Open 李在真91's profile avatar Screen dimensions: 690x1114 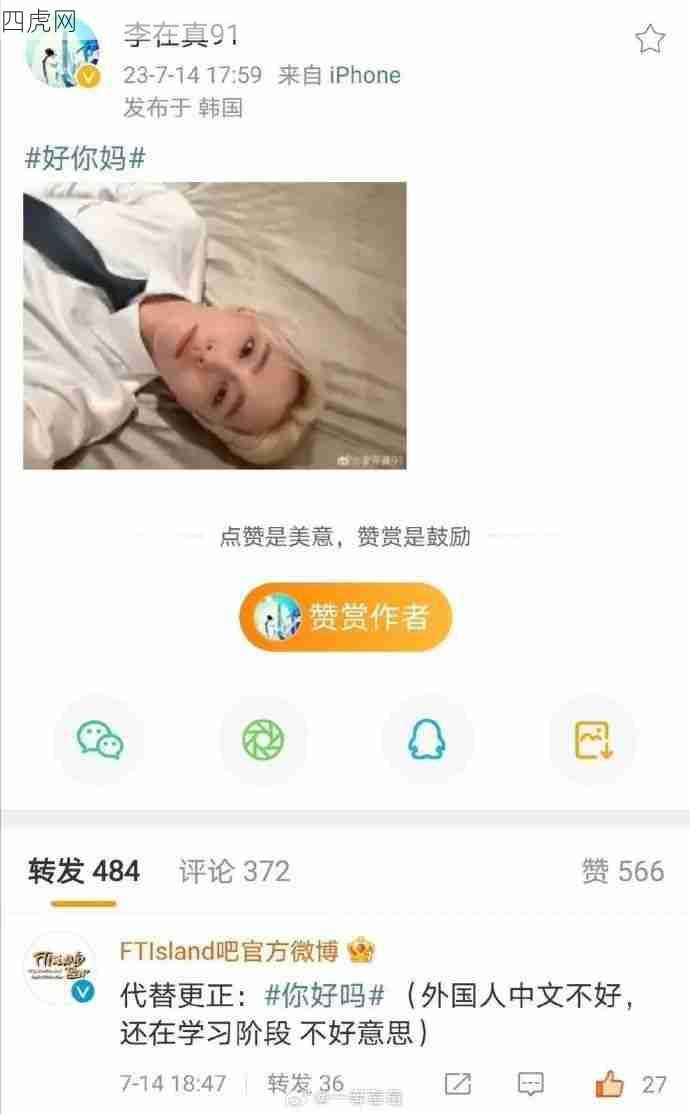62,53
